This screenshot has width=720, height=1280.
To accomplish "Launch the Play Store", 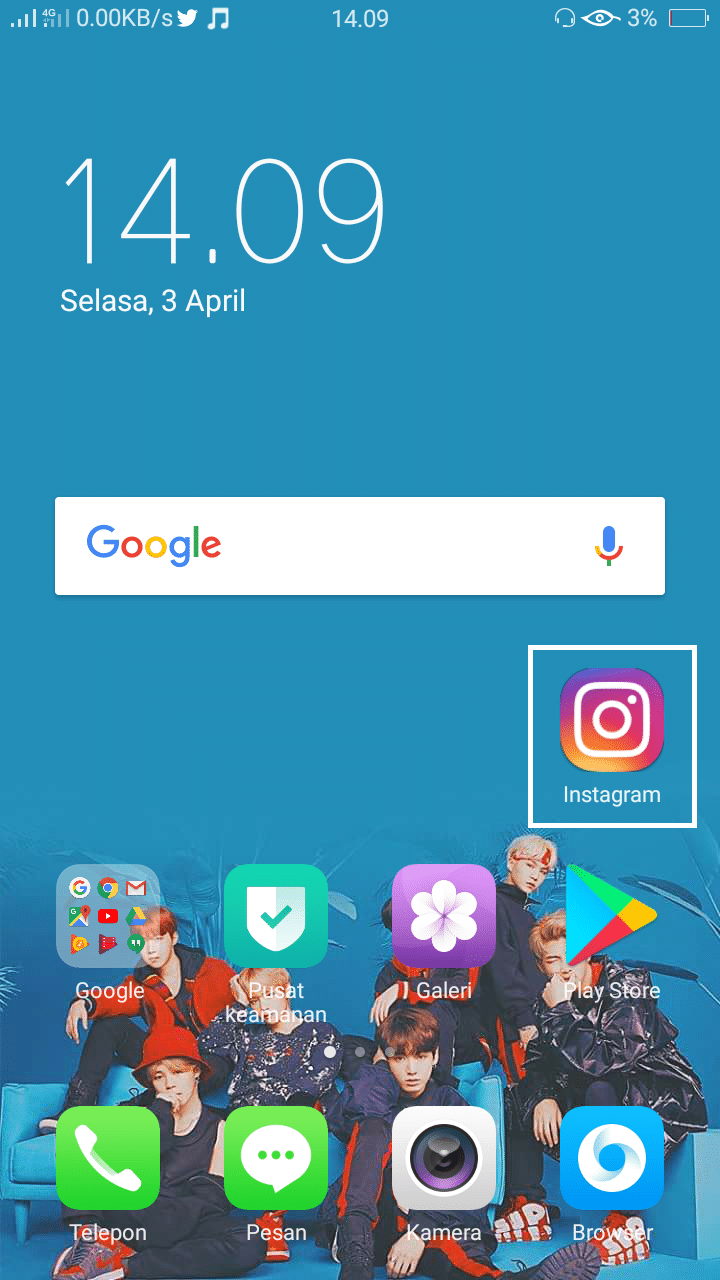I will coord(611,916).
